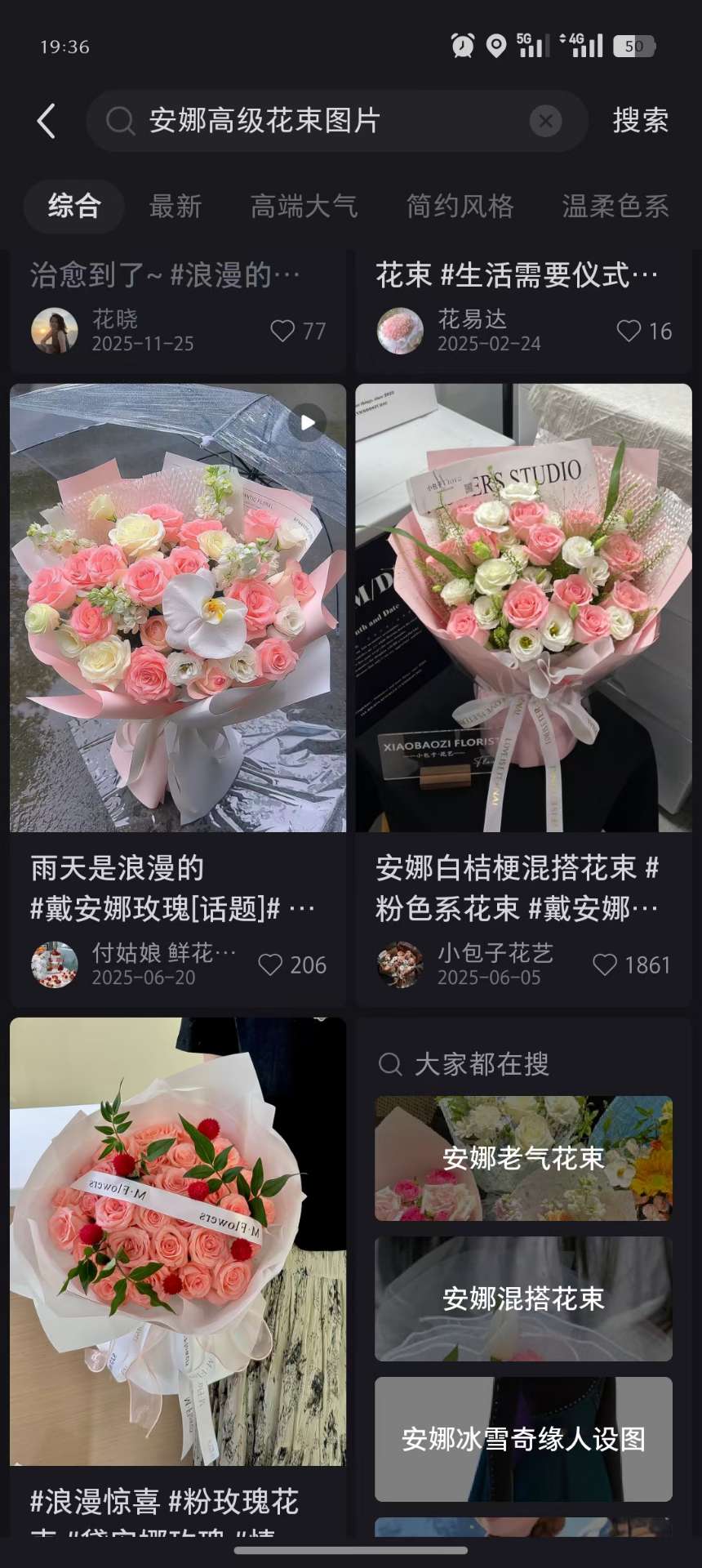Open the 雨天是浪漫的 bouquet video post

(178, 608)
